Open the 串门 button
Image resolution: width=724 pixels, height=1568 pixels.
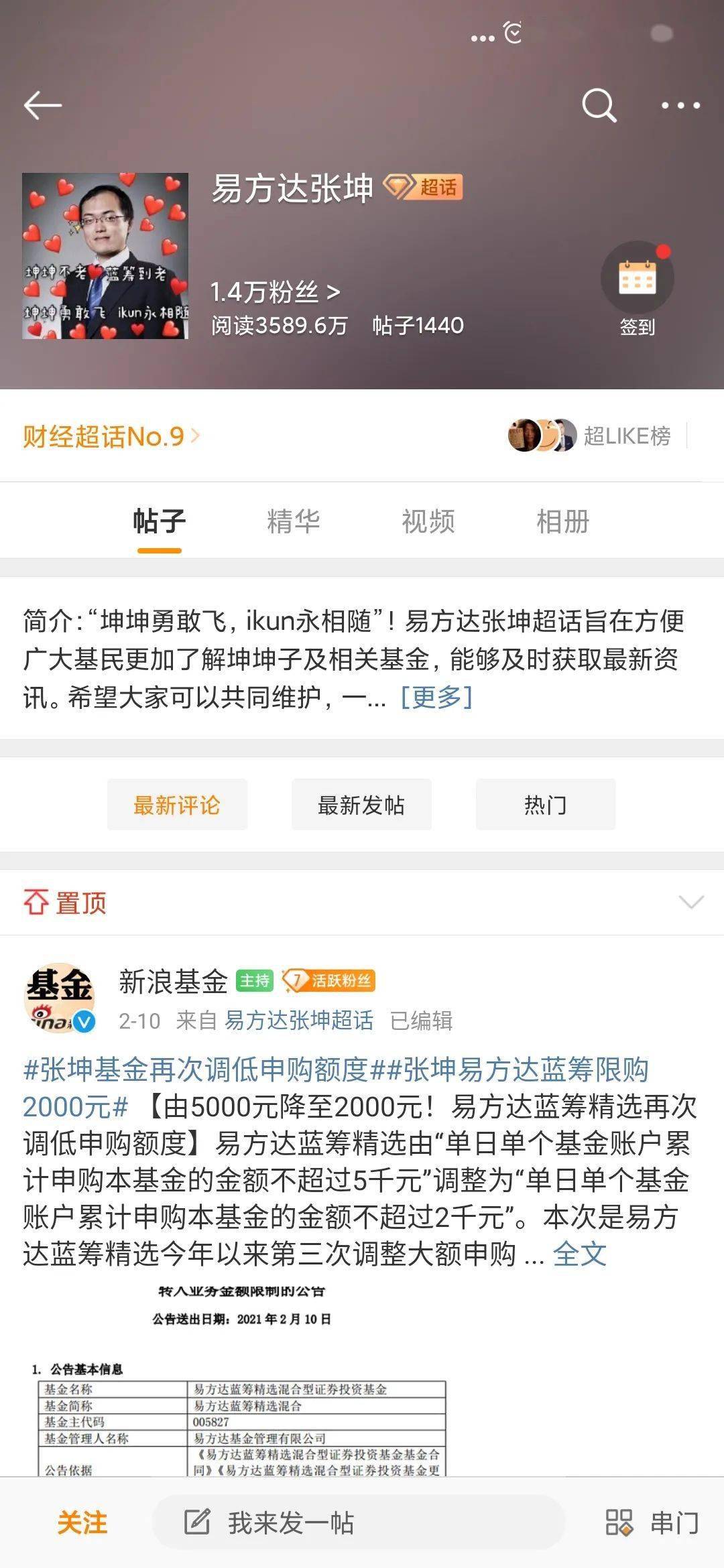[x=652, y=1523]
